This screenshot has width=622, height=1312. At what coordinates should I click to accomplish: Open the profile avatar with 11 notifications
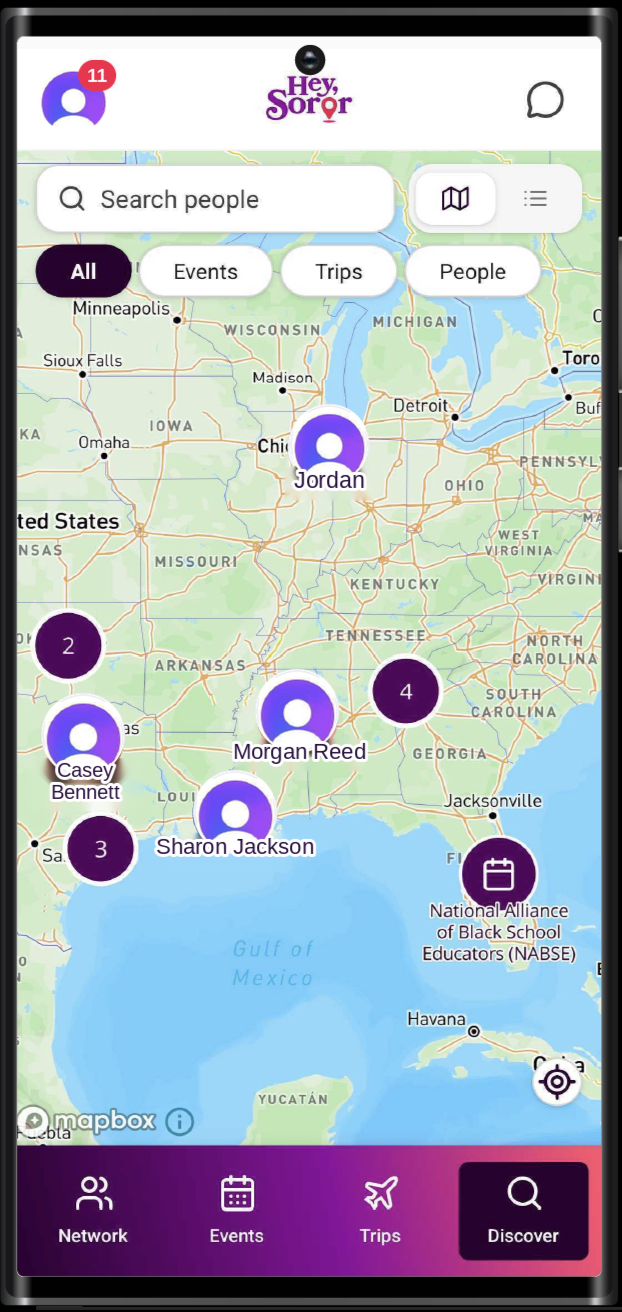74,99
